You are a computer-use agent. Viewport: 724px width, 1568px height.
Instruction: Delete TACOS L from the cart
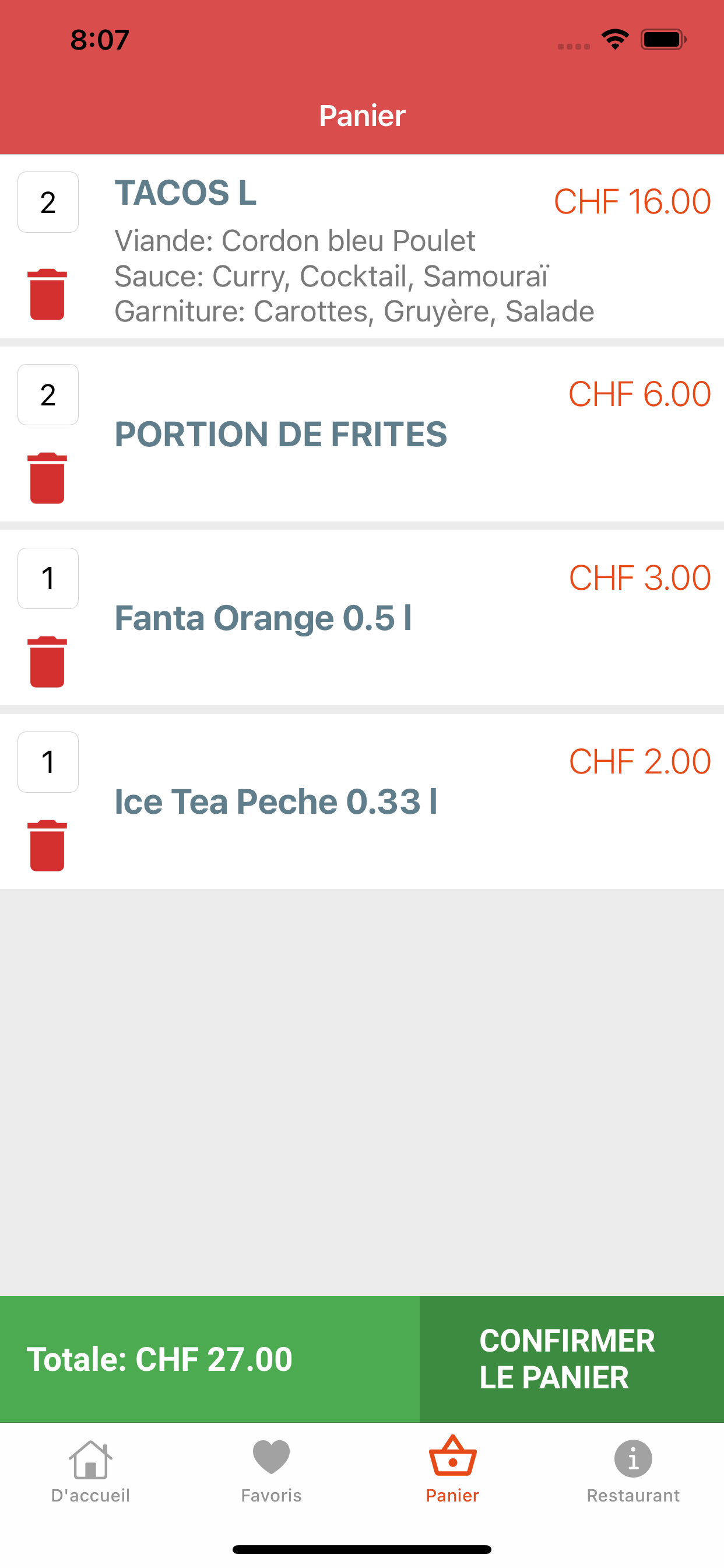[x=47, y=294]
